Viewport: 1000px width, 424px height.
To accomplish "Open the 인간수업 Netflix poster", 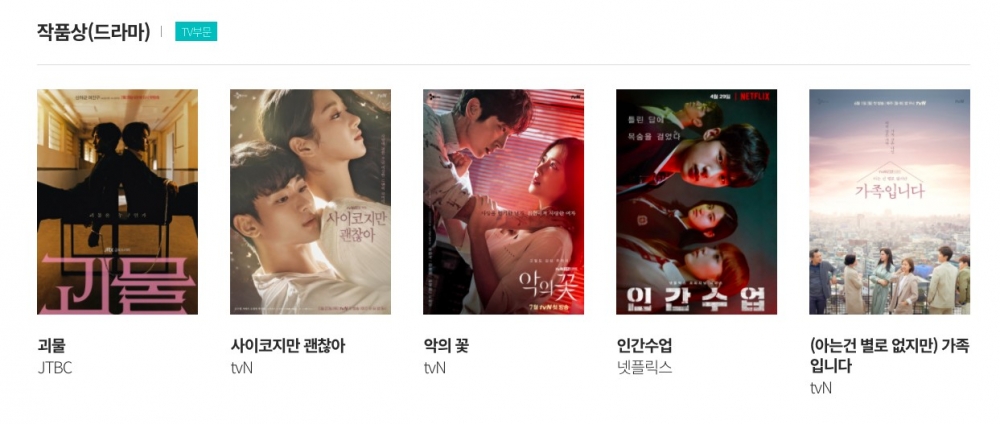I will (x=696, y=202).
